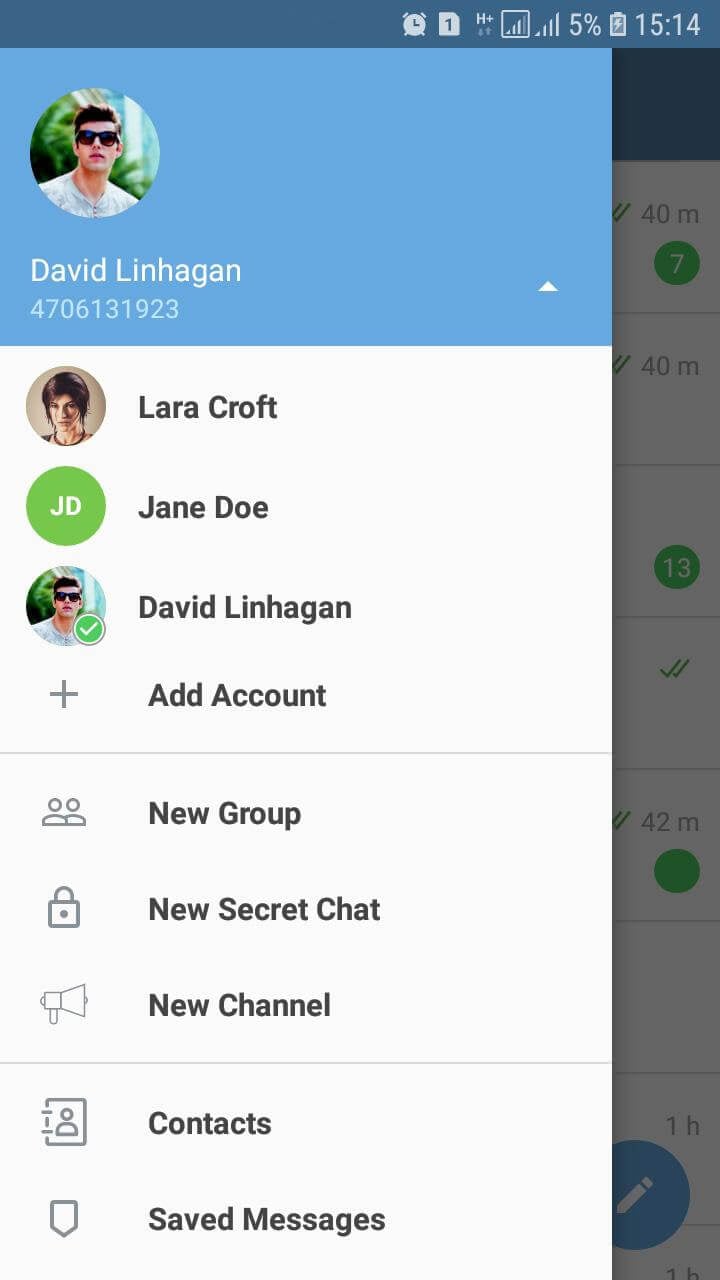The height and width of the screenshot is (1280, 720).
Task: Switch to Jane Doe account
Action: 203,507
